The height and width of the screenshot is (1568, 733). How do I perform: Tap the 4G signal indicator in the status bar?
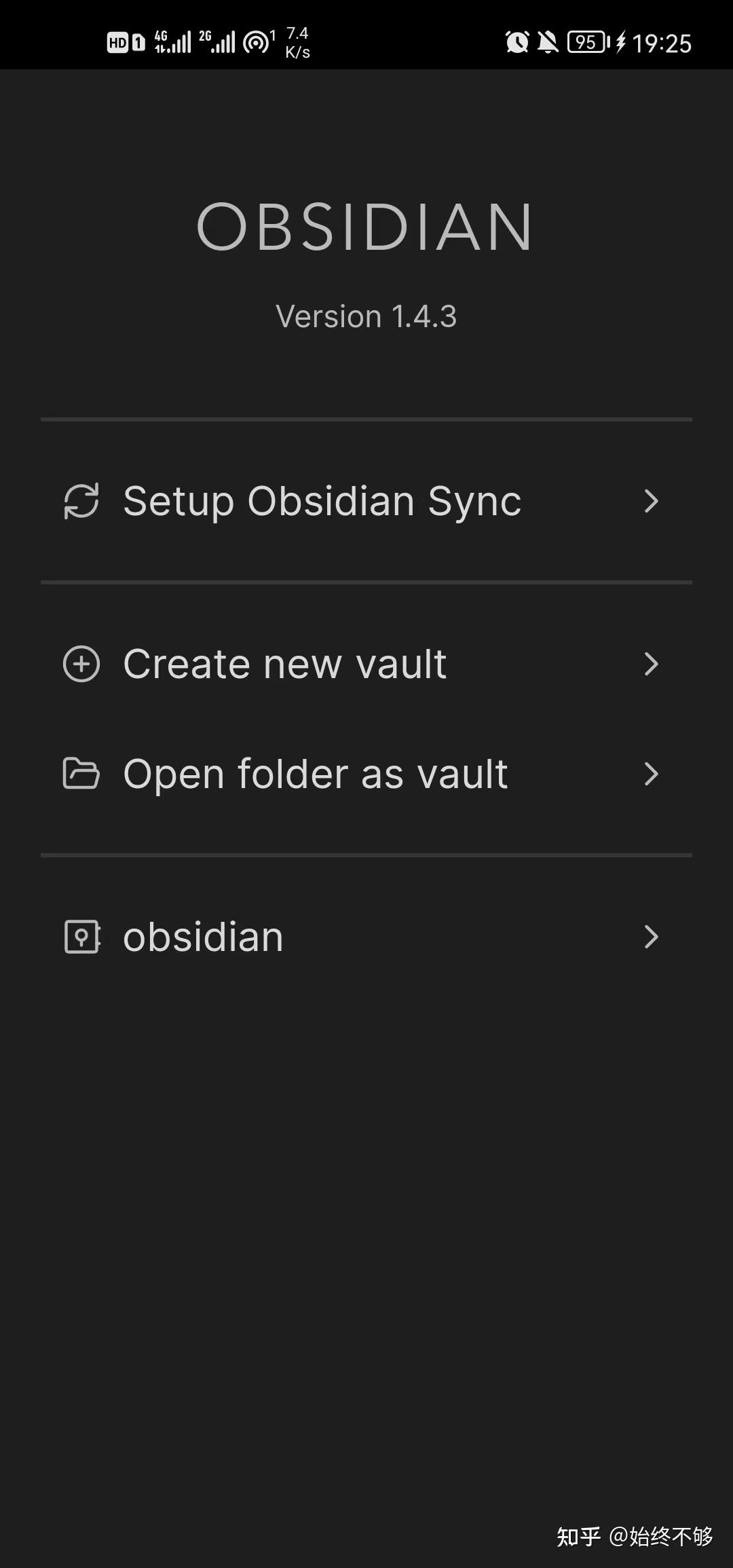tap(173, 42)
